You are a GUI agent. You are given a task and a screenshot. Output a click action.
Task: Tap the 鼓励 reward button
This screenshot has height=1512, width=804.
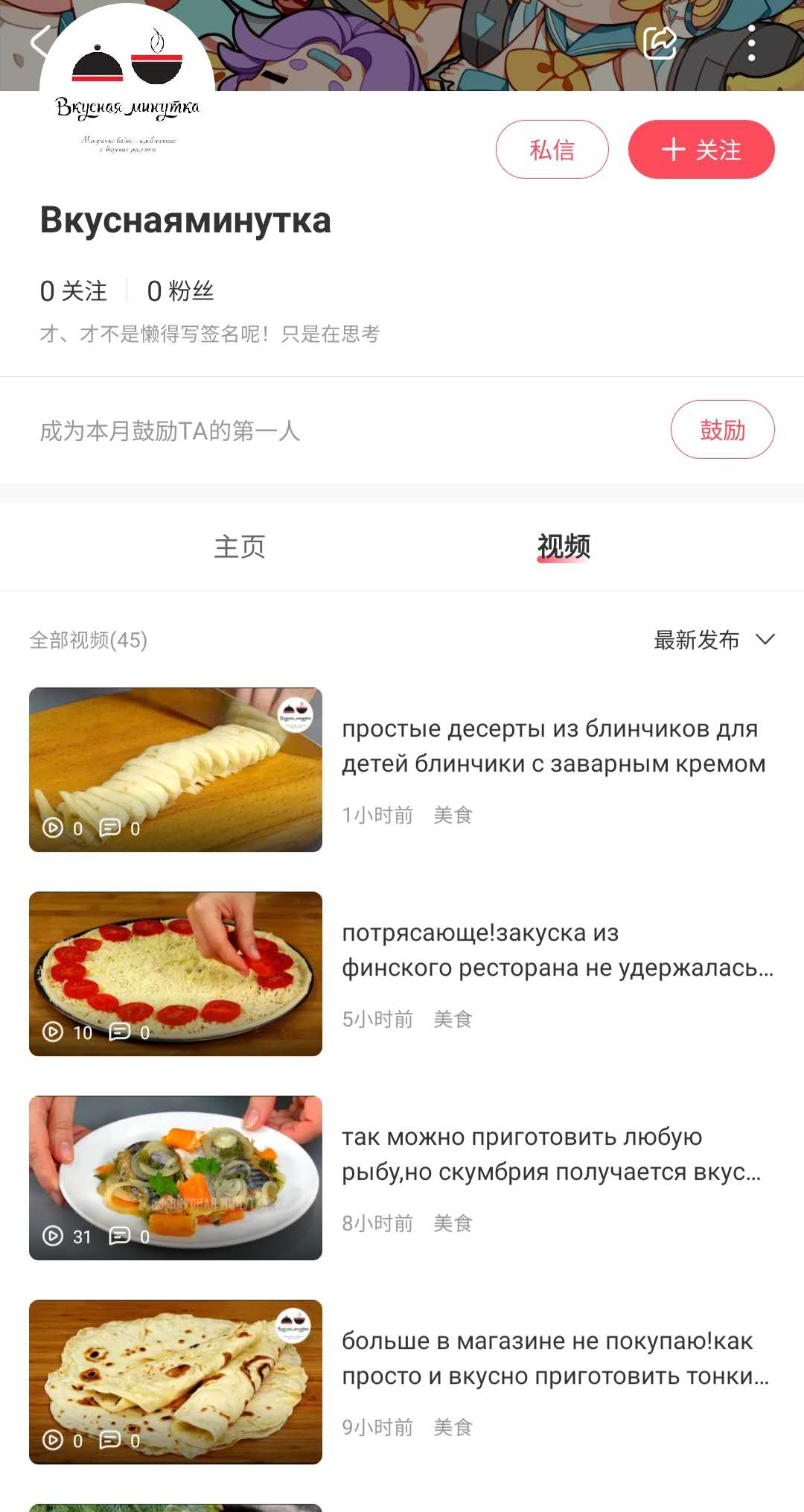click(x=722, y=430)
